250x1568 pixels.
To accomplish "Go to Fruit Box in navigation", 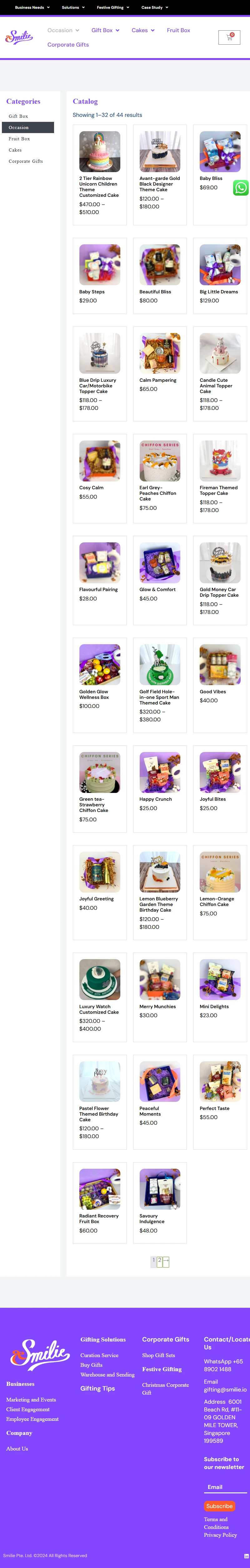I will coord(178,30).
